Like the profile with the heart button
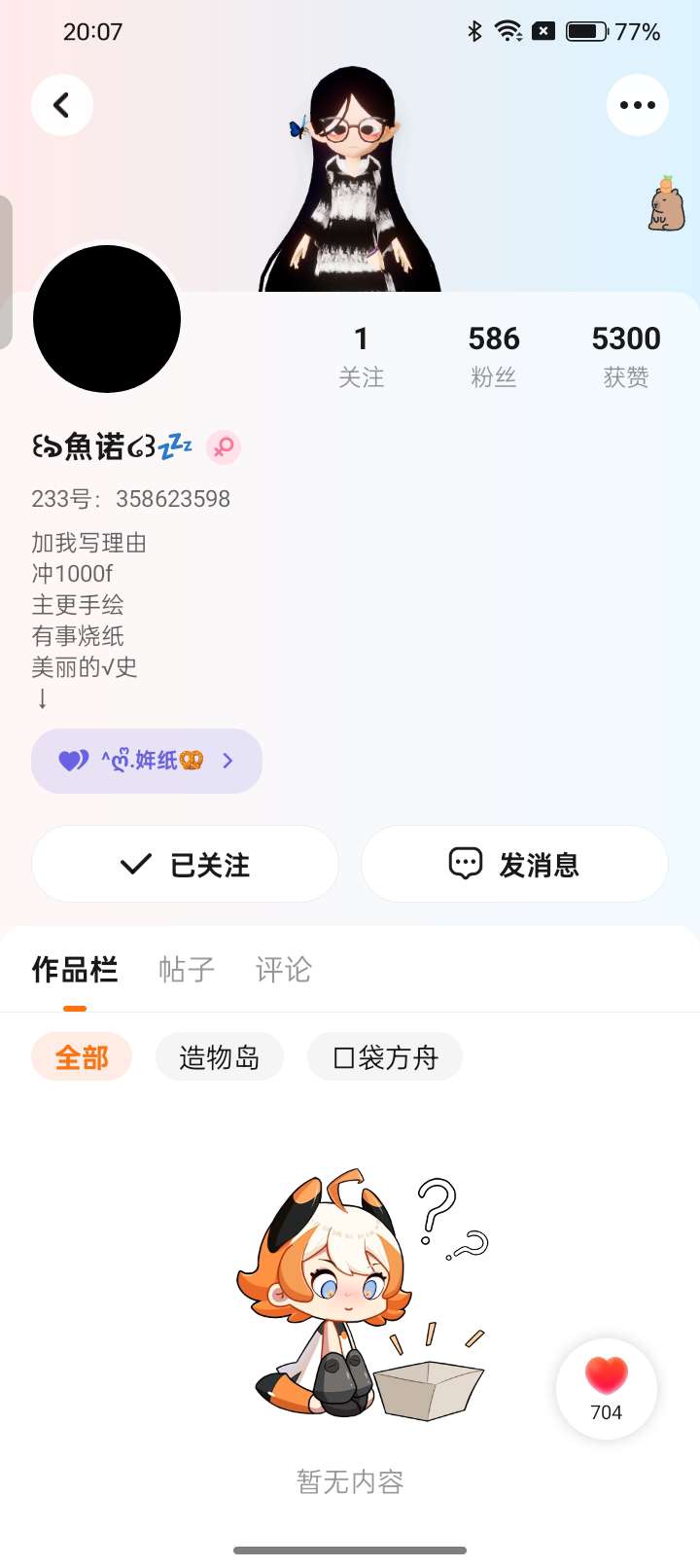 (x=607, y=1388)
